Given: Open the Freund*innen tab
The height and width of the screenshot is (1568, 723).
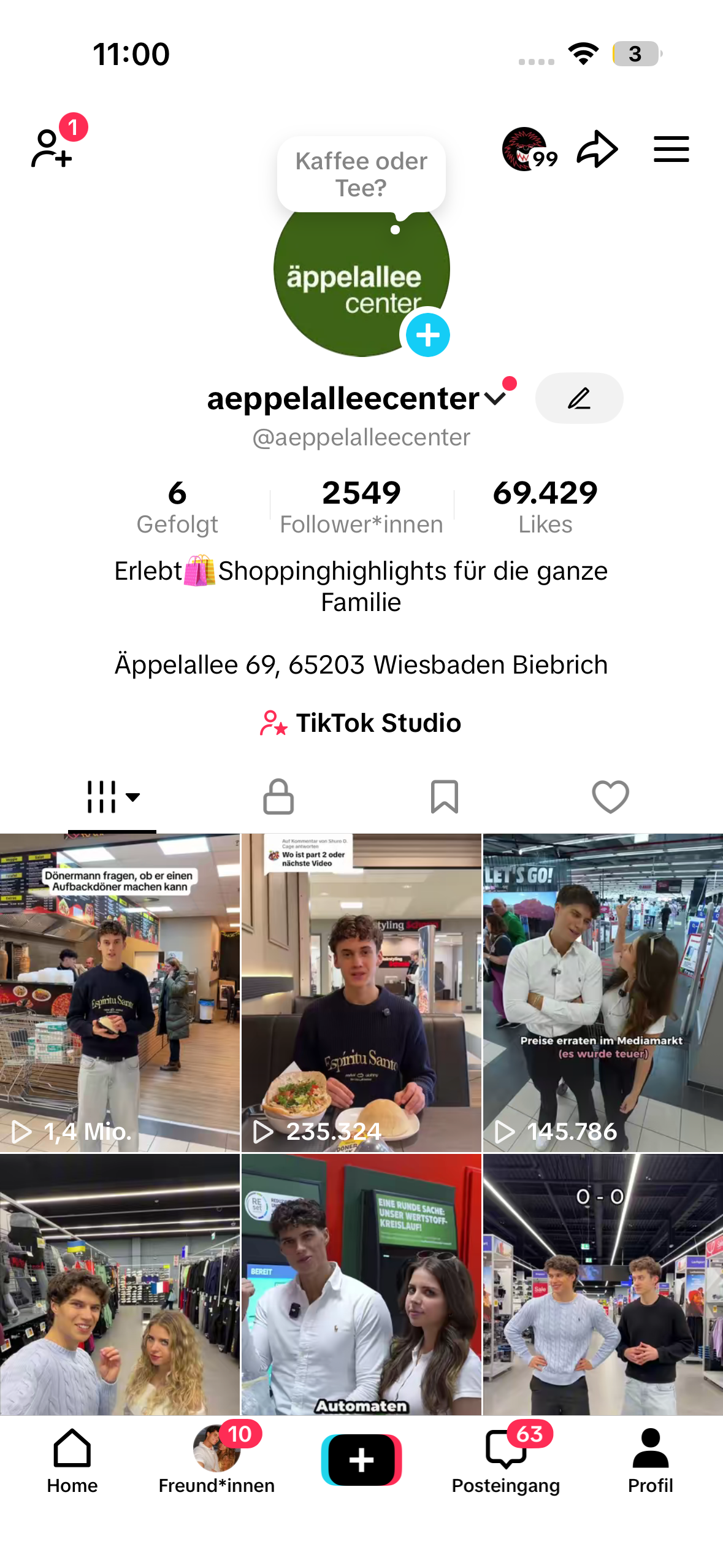Looking at the screenshot, I should 216,1460.
